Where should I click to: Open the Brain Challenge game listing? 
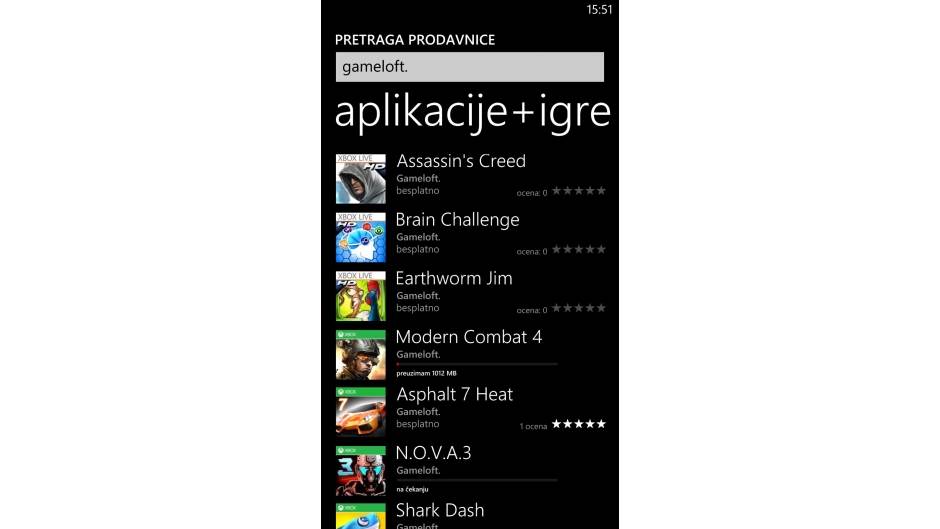point(457,220)
